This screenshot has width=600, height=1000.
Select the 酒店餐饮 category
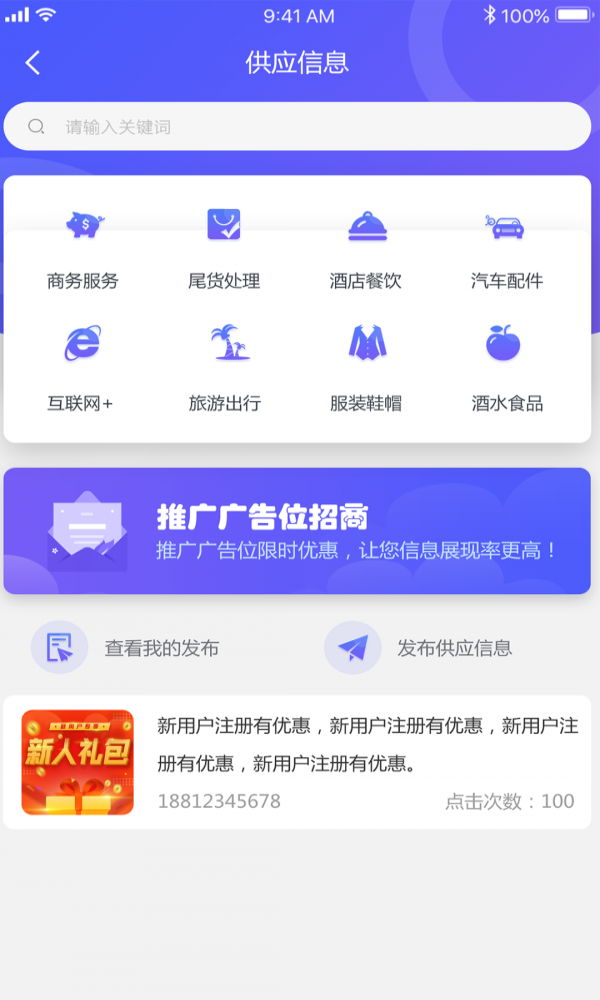pos(366,247)
